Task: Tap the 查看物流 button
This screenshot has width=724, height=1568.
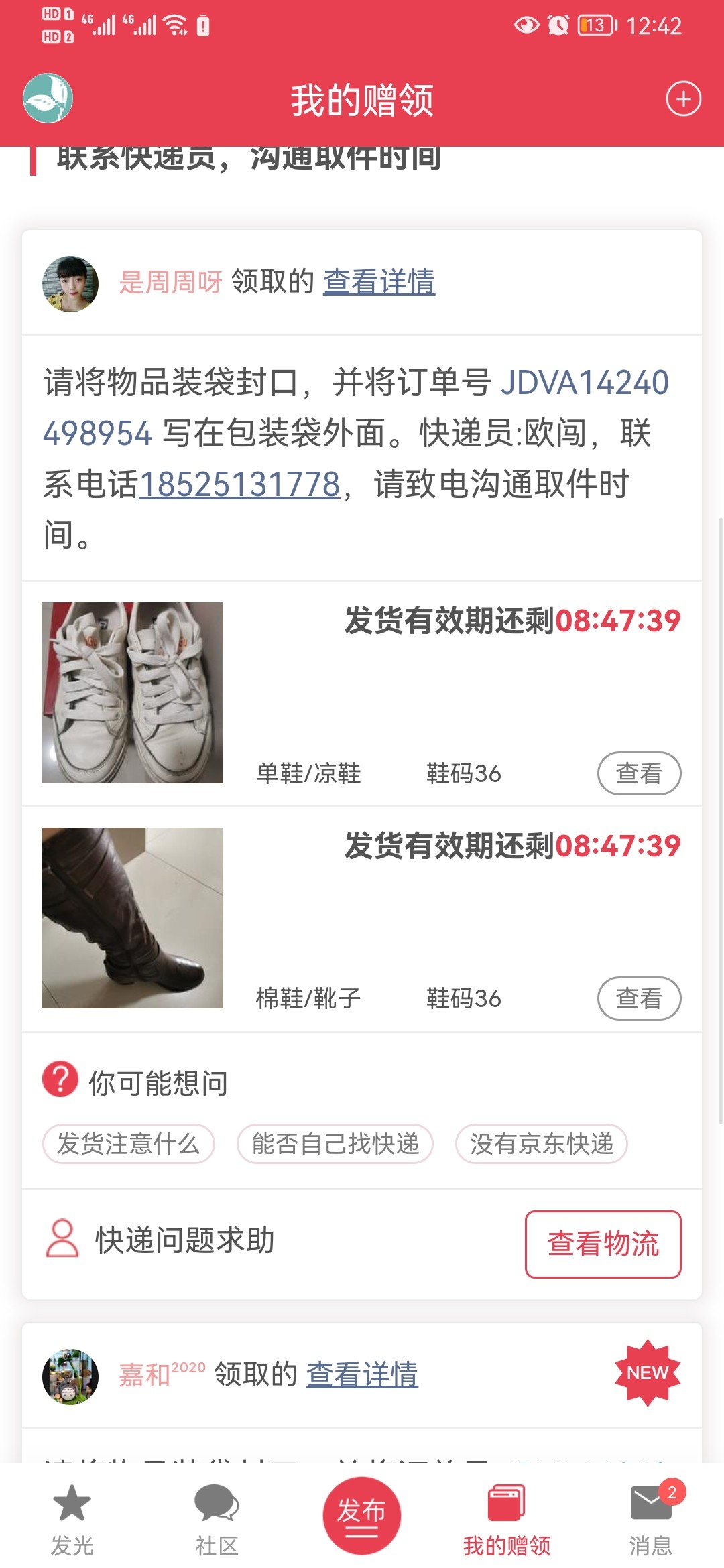Action: [603, 1244]
